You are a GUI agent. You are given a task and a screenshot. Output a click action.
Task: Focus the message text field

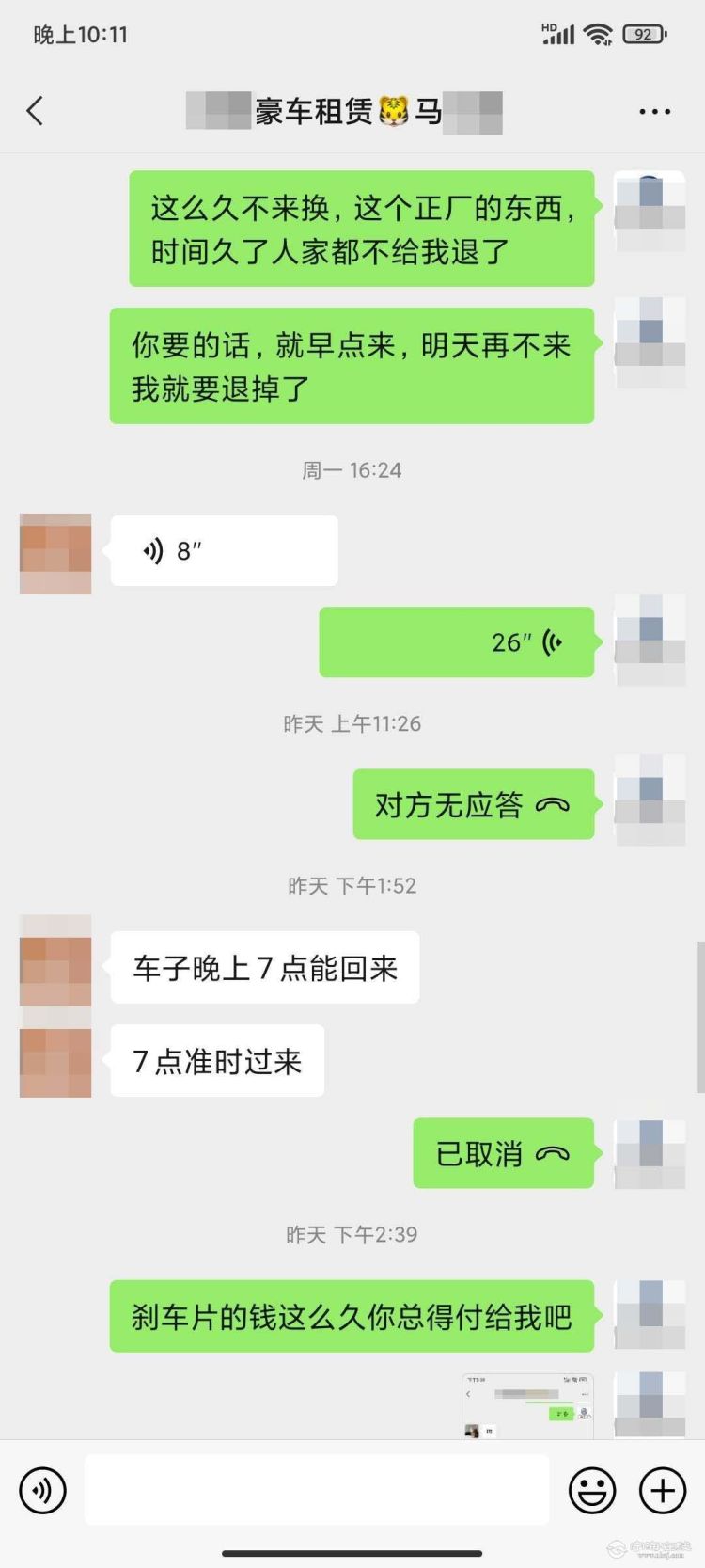[x=317, y=1490]
